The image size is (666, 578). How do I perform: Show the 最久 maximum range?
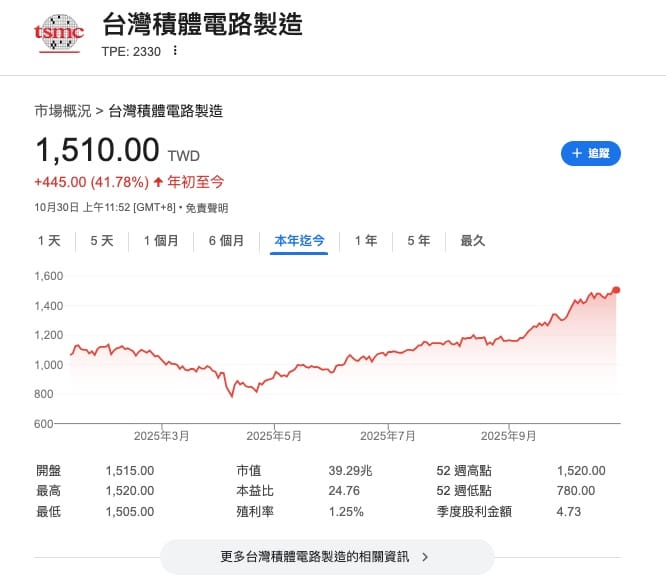point(472,240)
